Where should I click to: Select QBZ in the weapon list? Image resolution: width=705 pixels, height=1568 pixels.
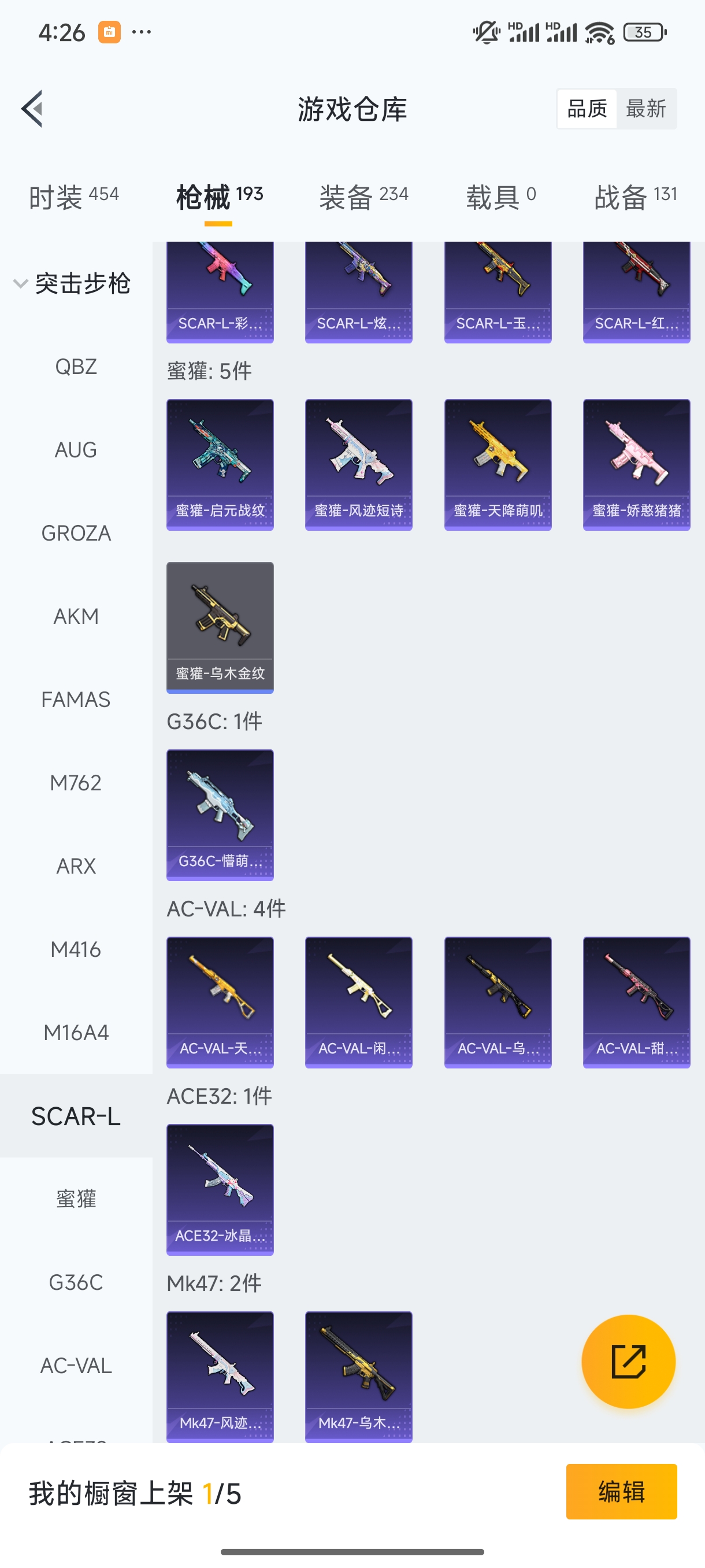(x=76, y=367)
